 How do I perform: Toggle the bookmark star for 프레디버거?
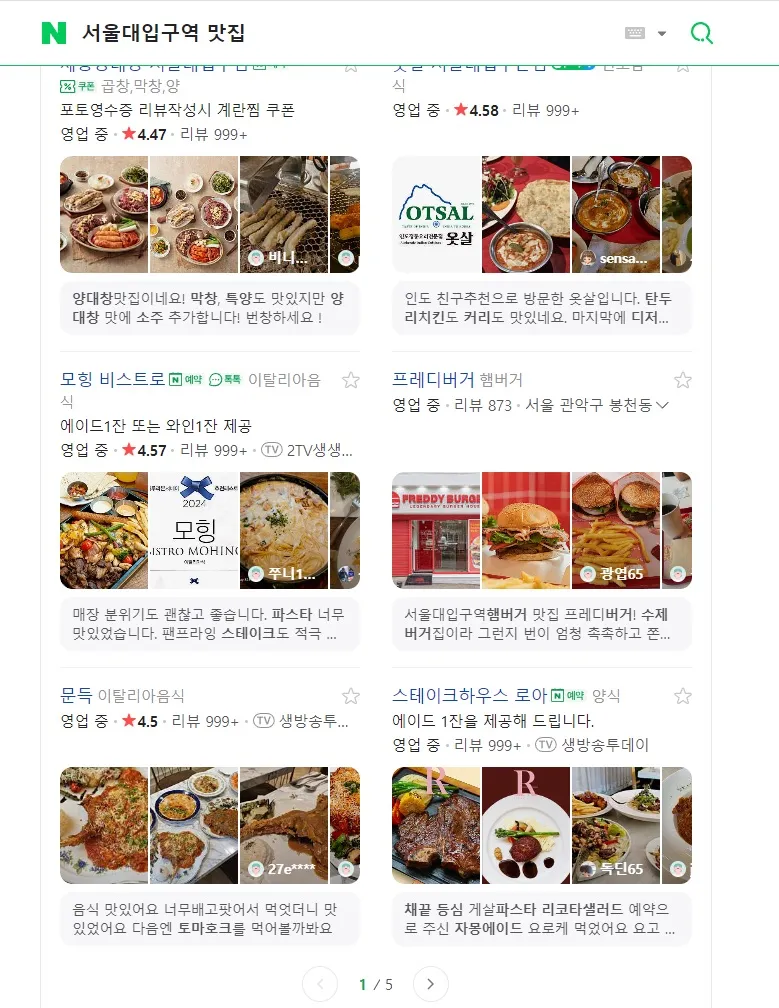tap(682, 380)
